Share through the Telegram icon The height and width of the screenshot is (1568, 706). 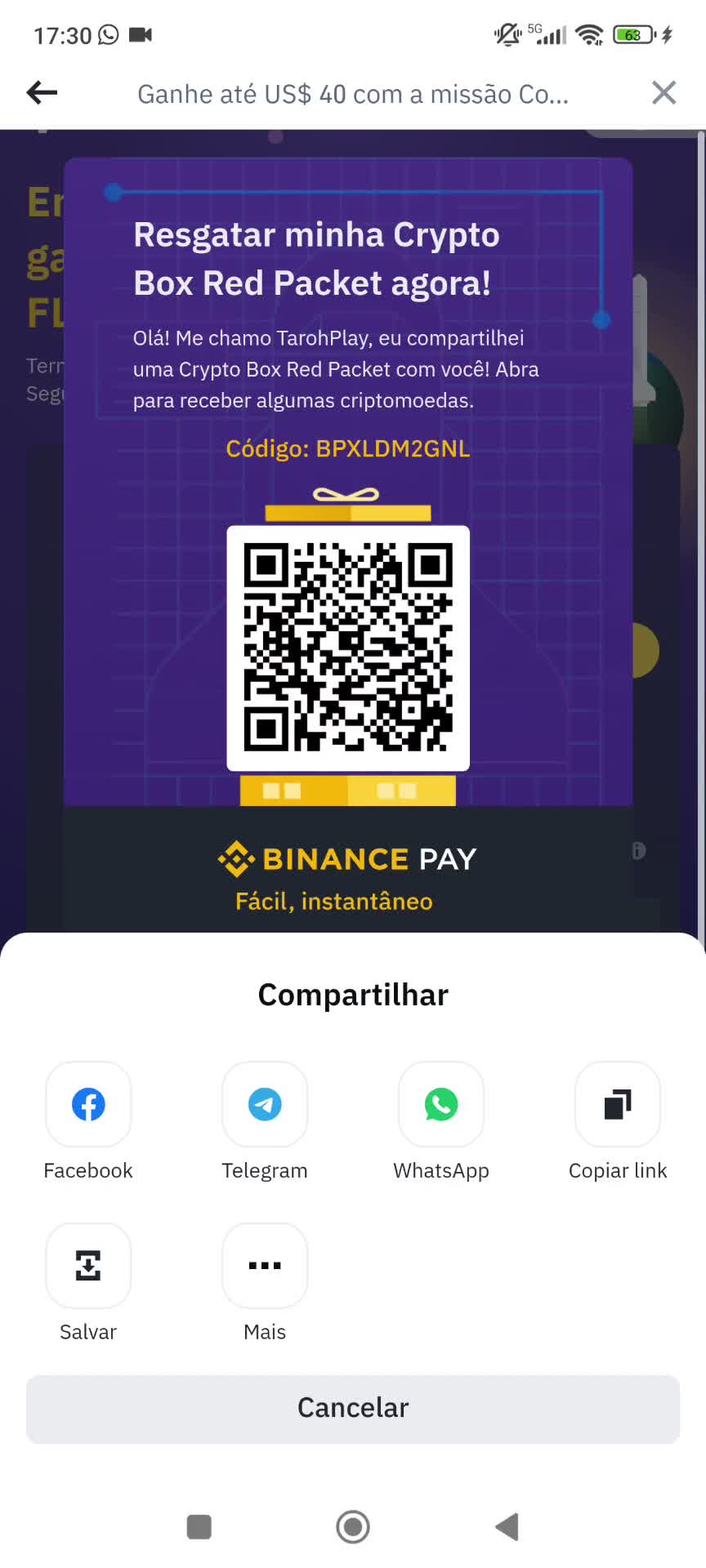pyautogui.click(x=264, y=1104)
